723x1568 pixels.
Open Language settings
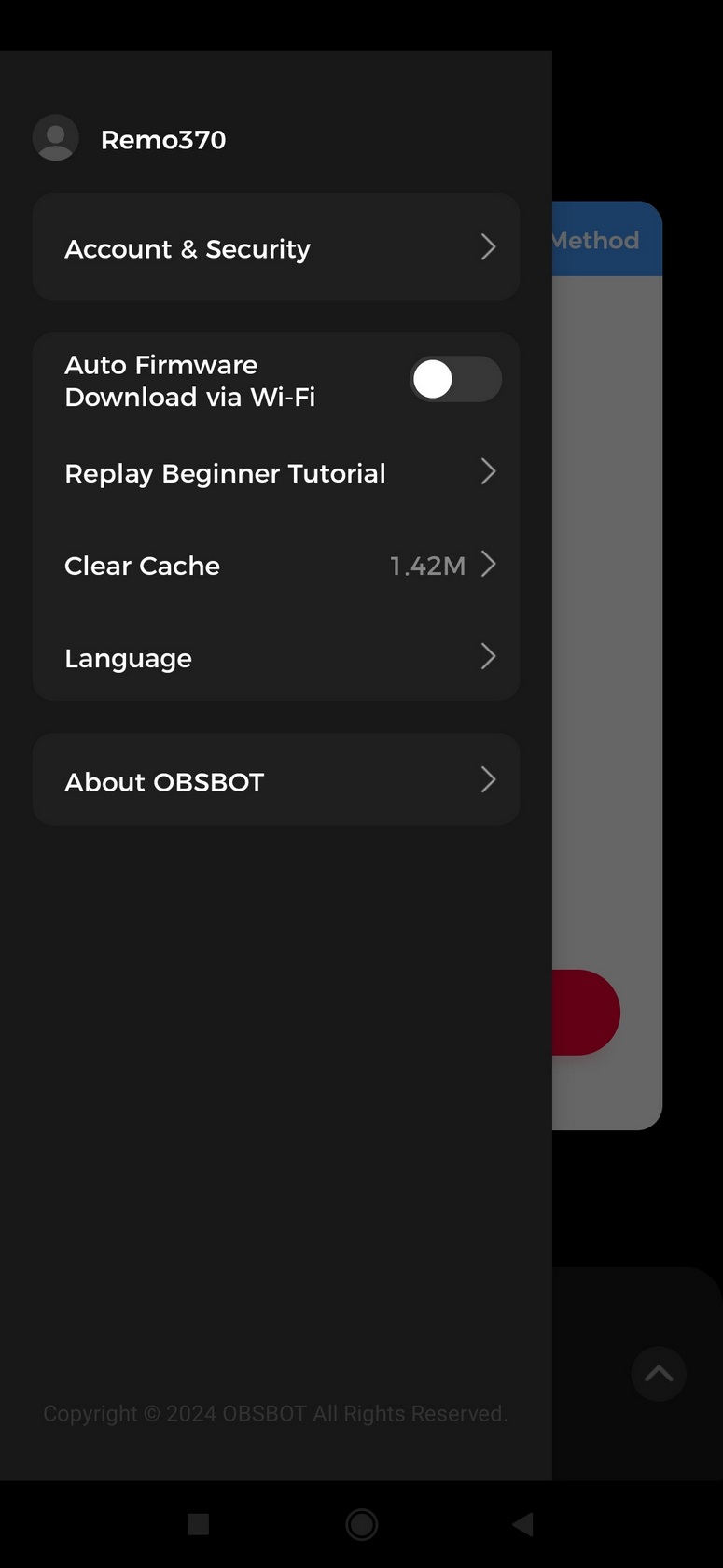276,657
